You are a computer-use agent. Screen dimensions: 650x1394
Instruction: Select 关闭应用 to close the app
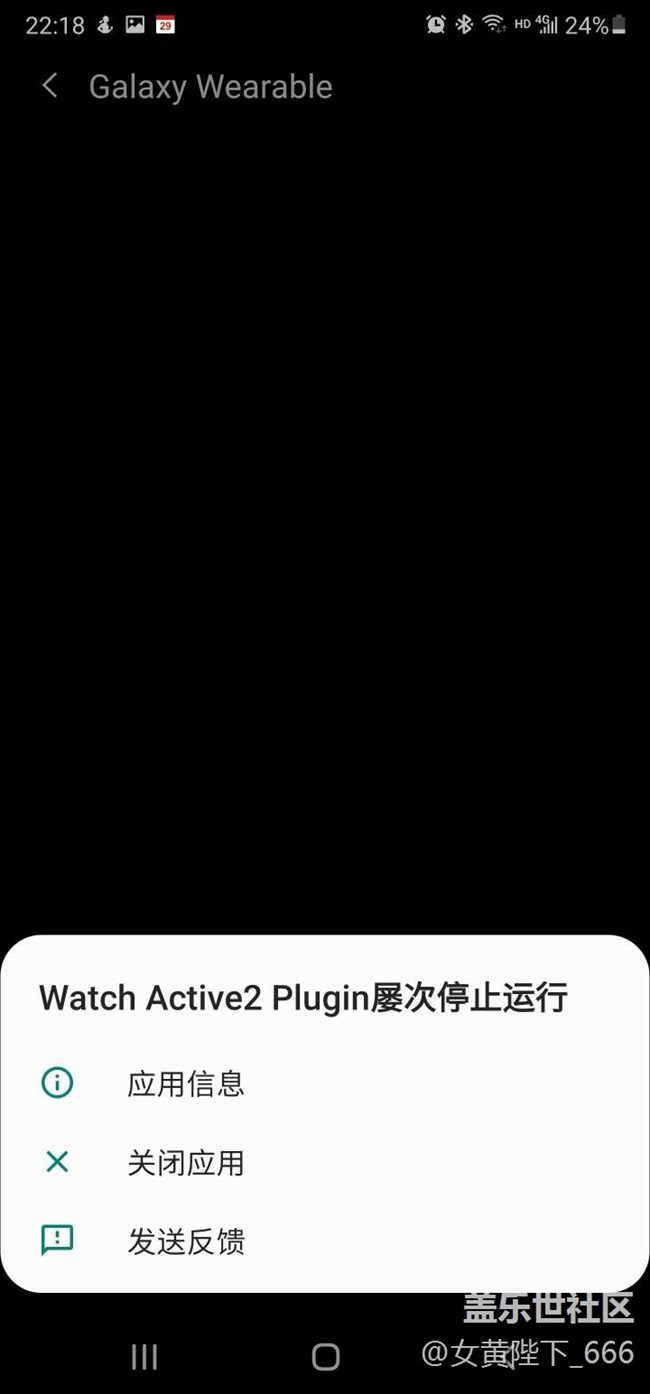point(186,1162)
